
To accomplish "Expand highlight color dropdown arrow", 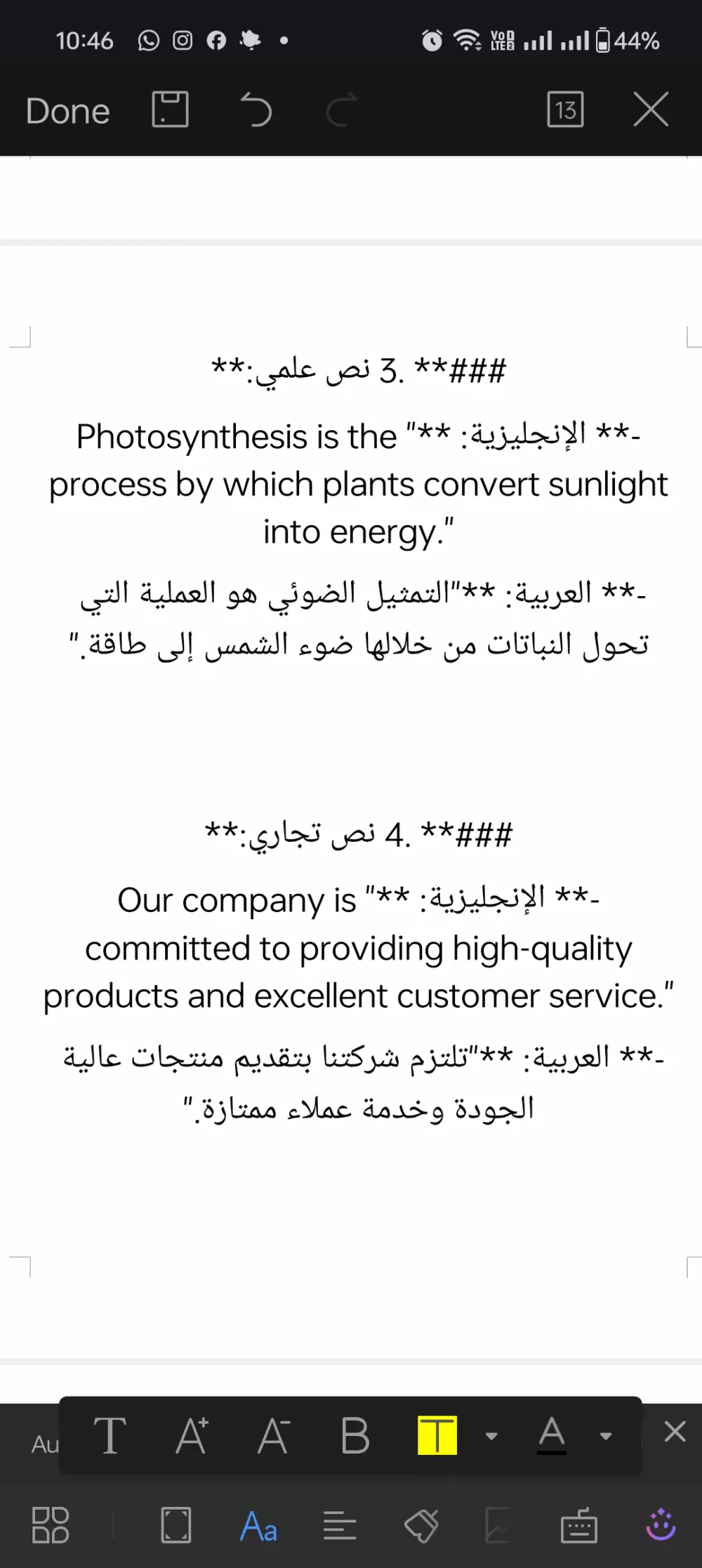I will [x=491, y=1436].
